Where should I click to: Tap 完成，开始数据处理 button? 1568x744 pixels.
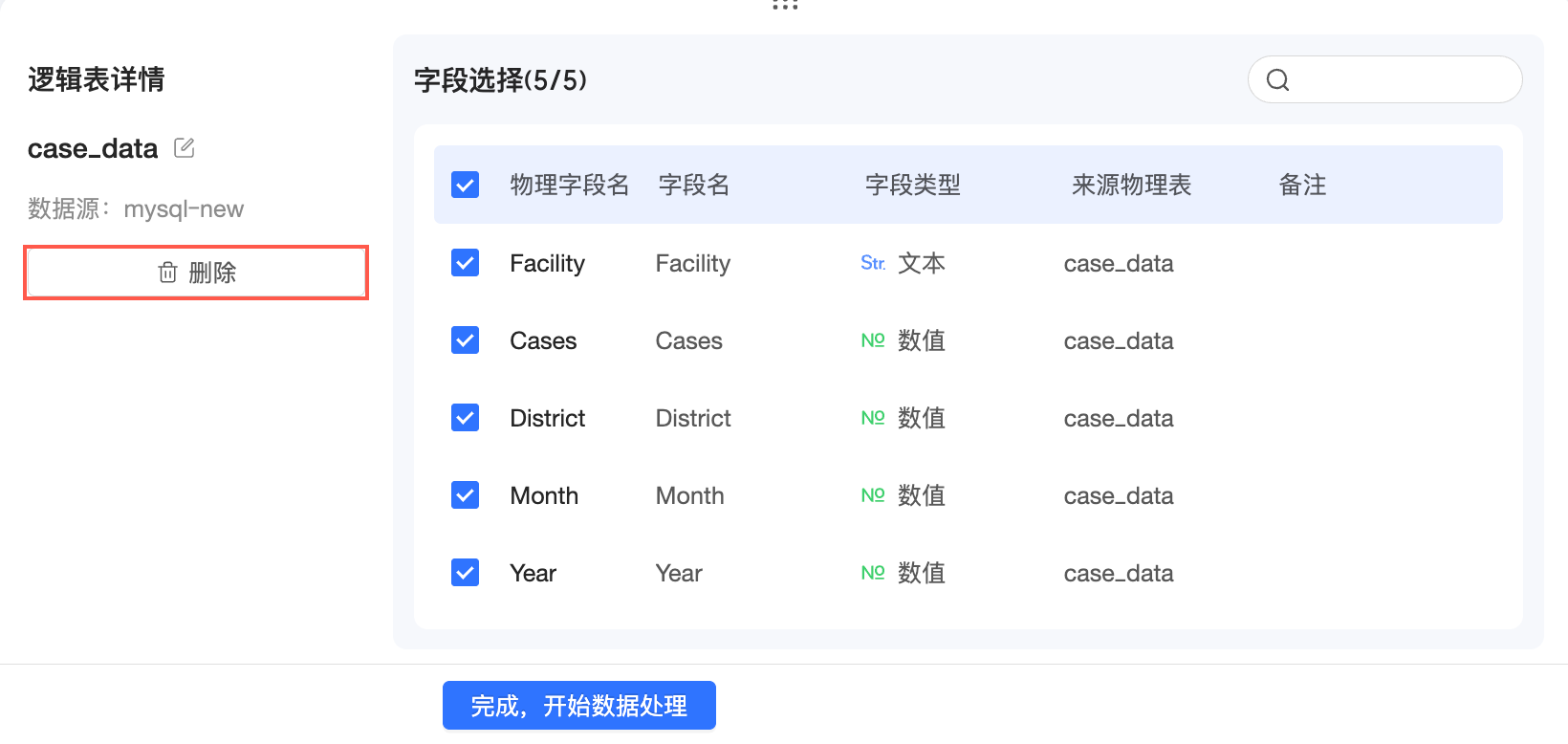(578, 706)
